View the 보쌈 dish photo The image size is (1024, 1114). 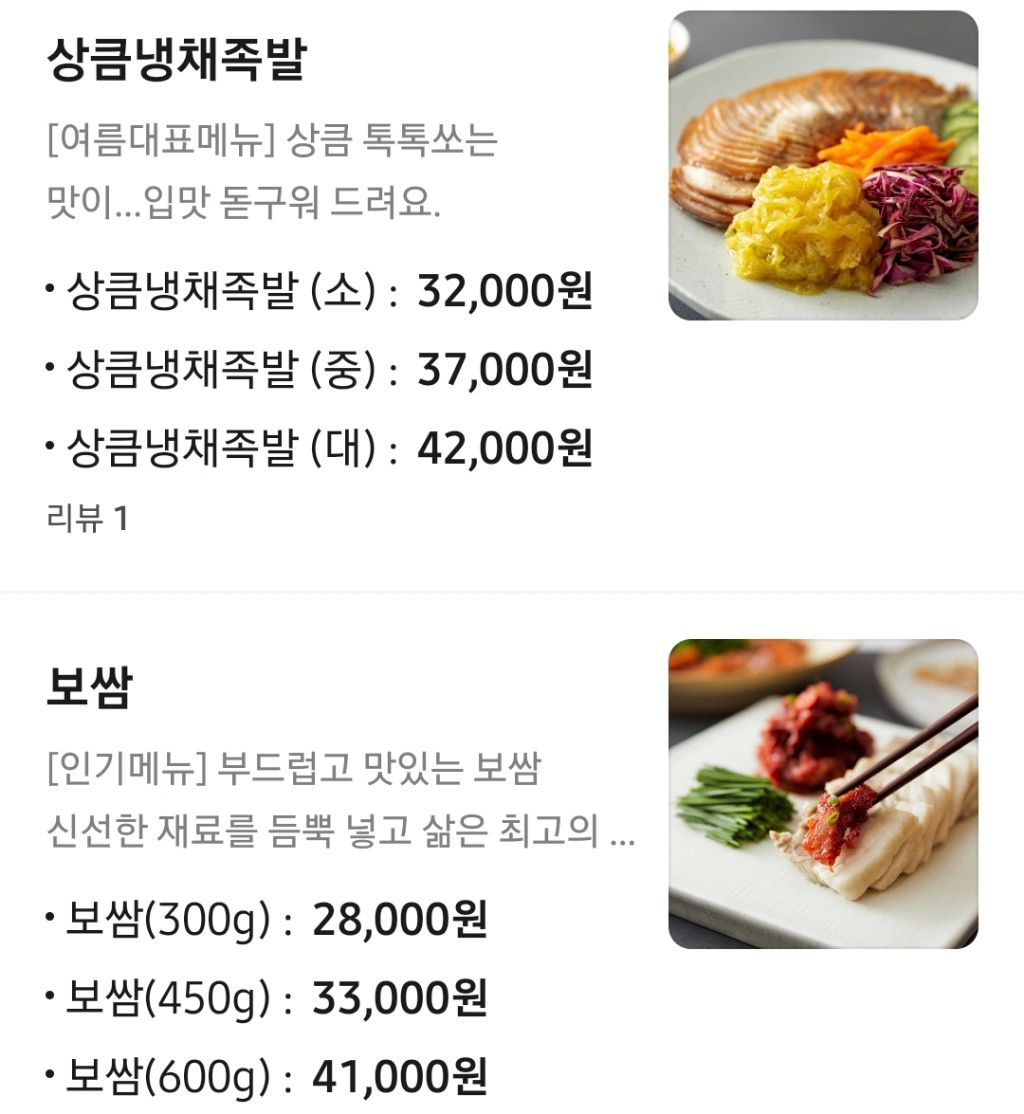(x=823, y=794)
